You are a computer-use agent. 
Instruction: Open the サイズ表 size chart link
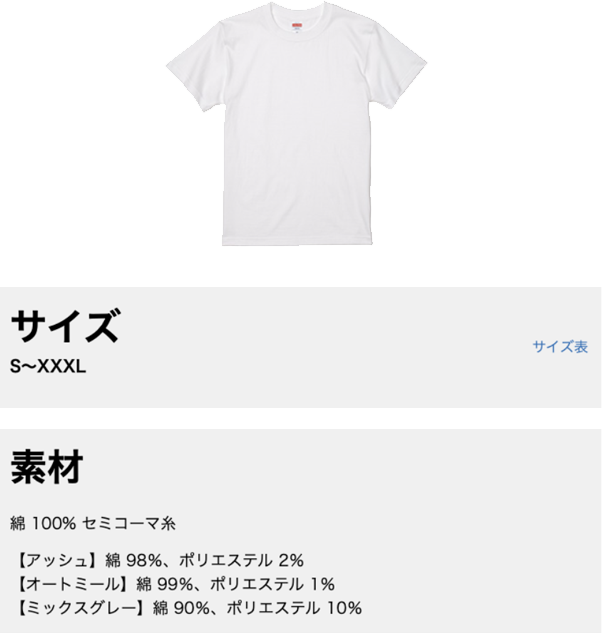[559, 347]
